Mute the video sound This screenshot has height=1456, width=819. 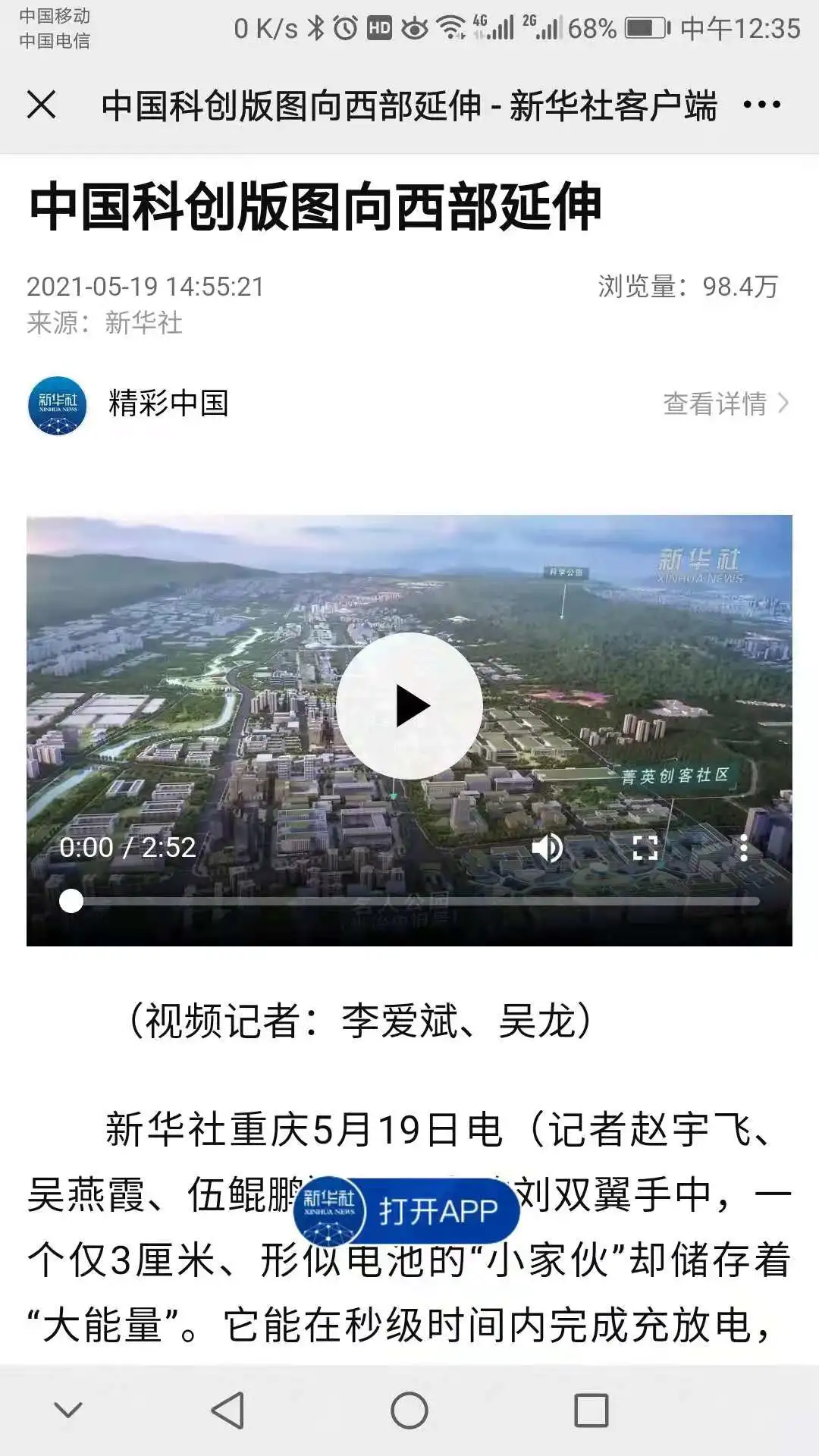[547, 847]
